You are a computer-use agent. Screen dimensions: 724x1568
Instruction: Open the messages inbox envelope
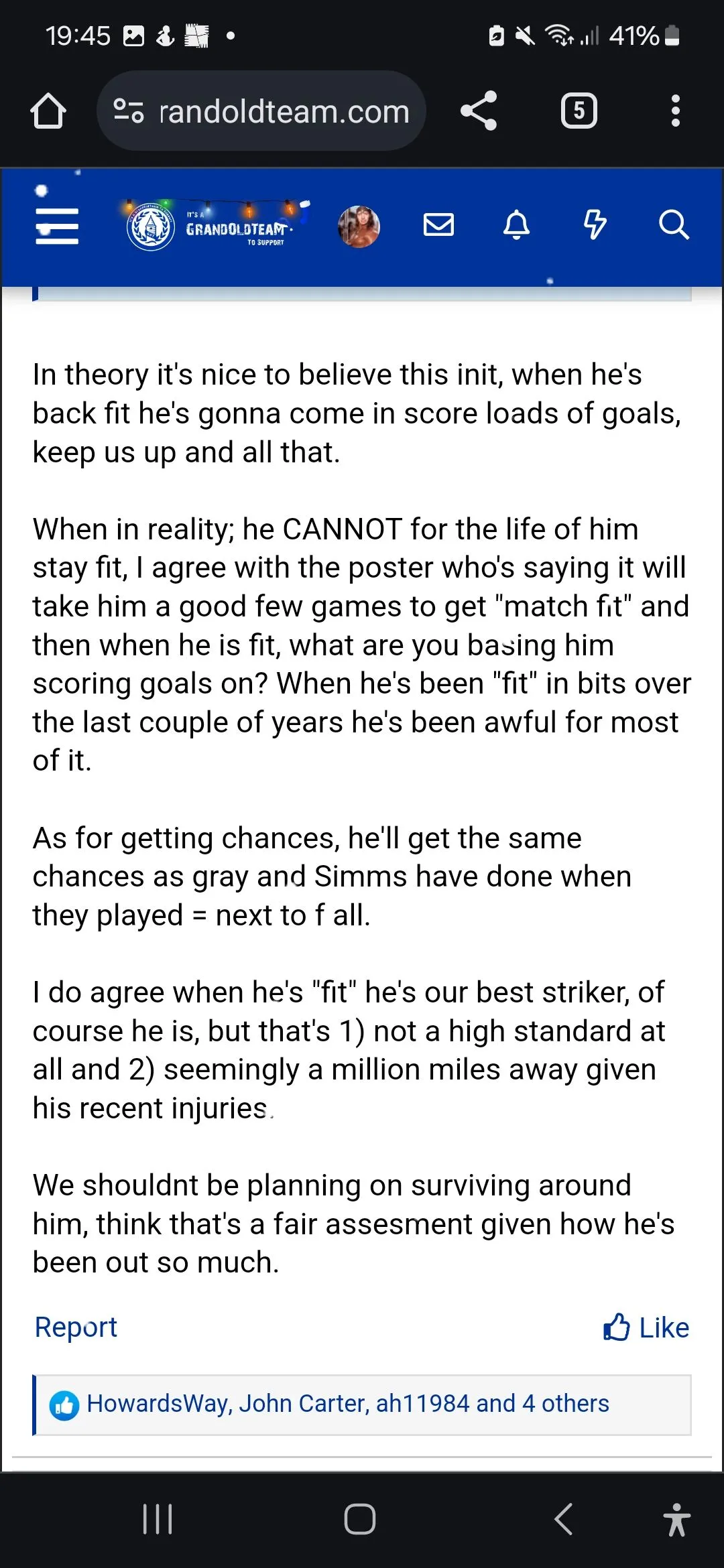tap(439, 224)
